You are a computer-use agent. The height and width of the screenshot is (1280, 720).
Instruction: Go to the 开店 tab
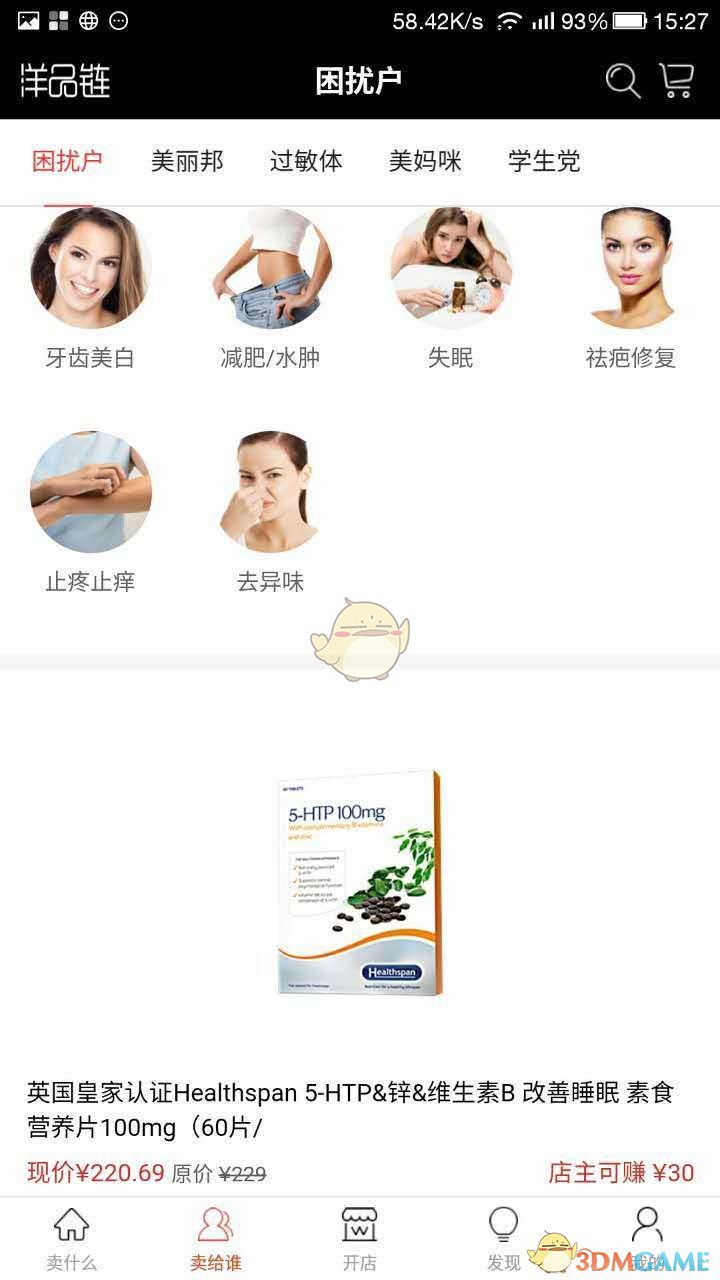[360, 1238]
